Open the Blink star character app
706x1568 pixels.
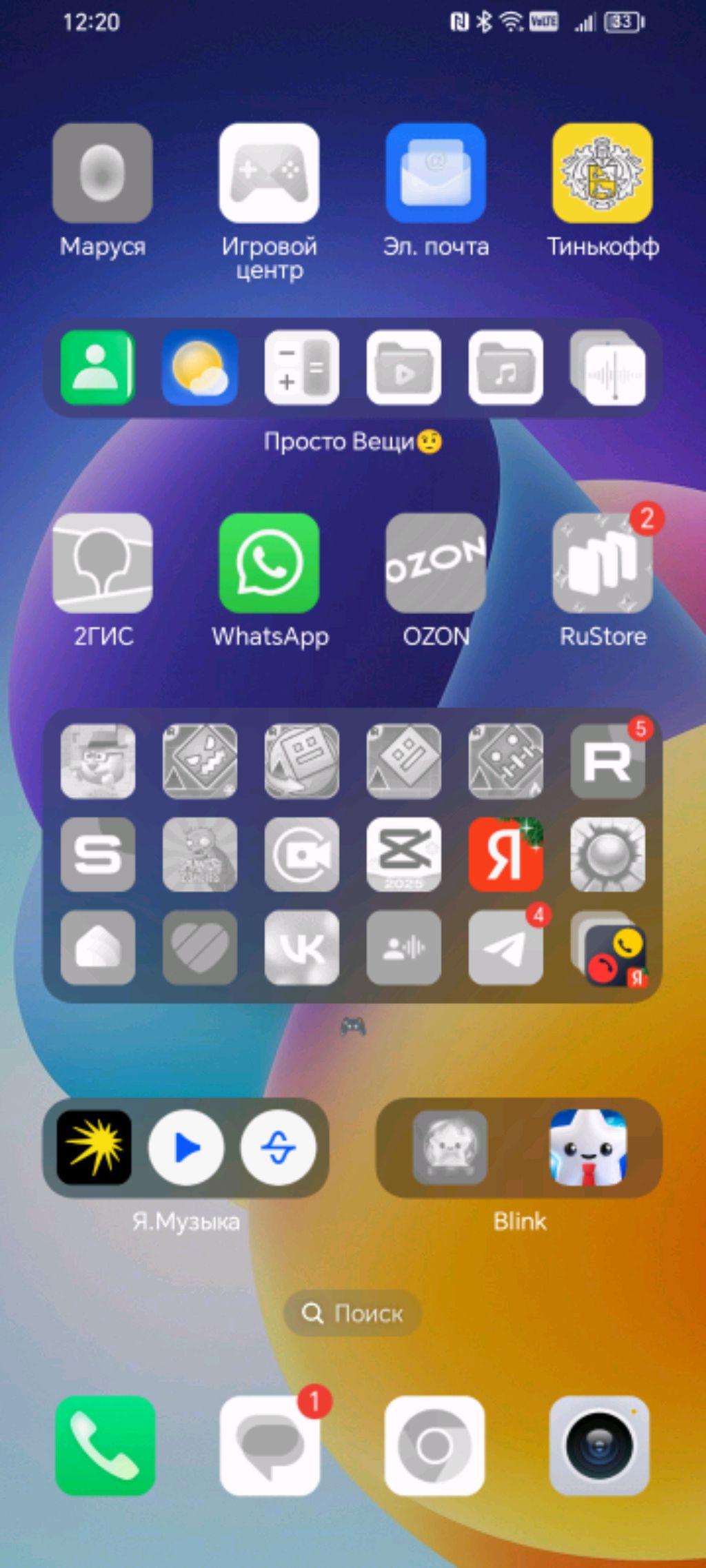(x=587, y=1148)
